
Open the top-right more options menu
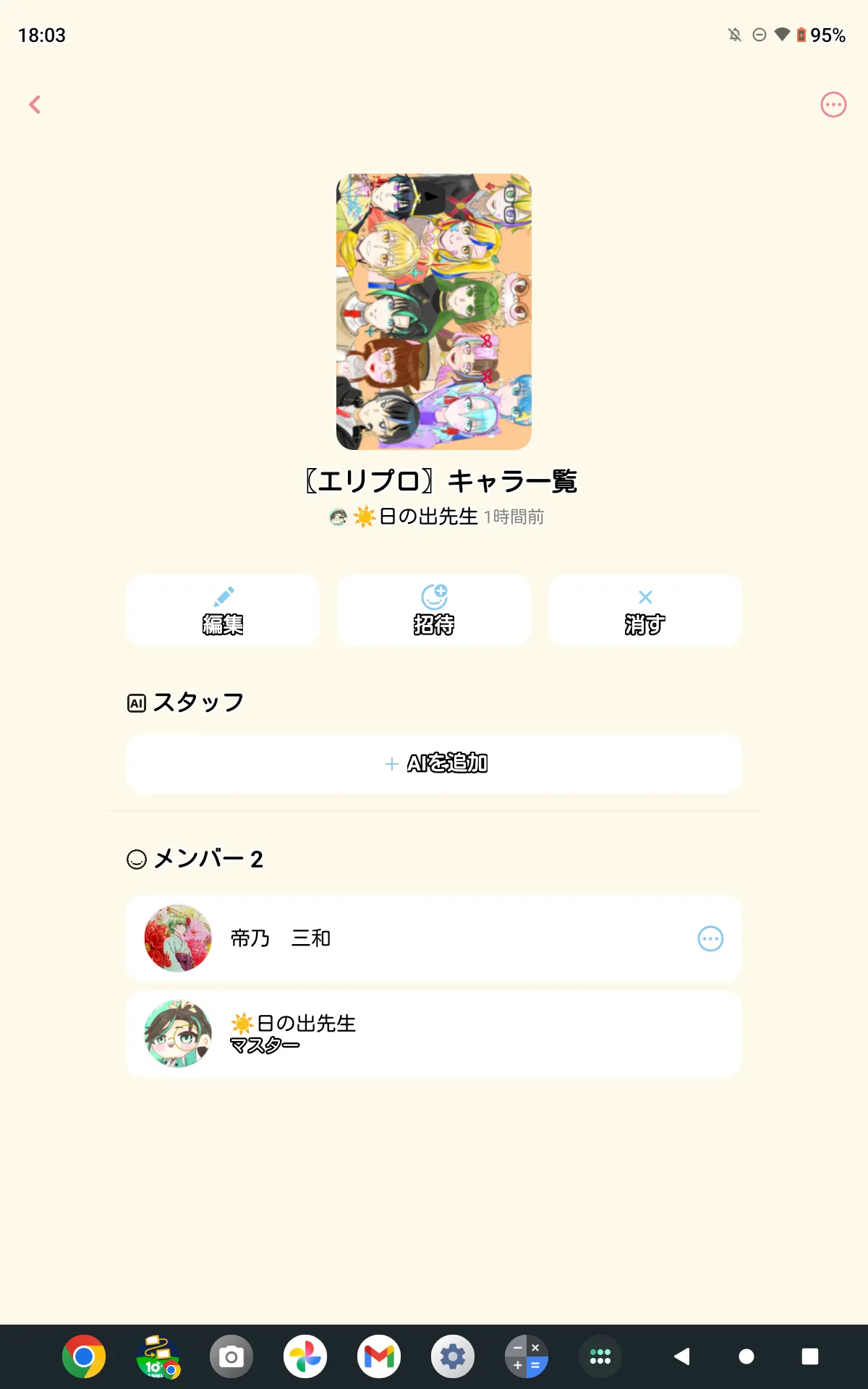833,105
